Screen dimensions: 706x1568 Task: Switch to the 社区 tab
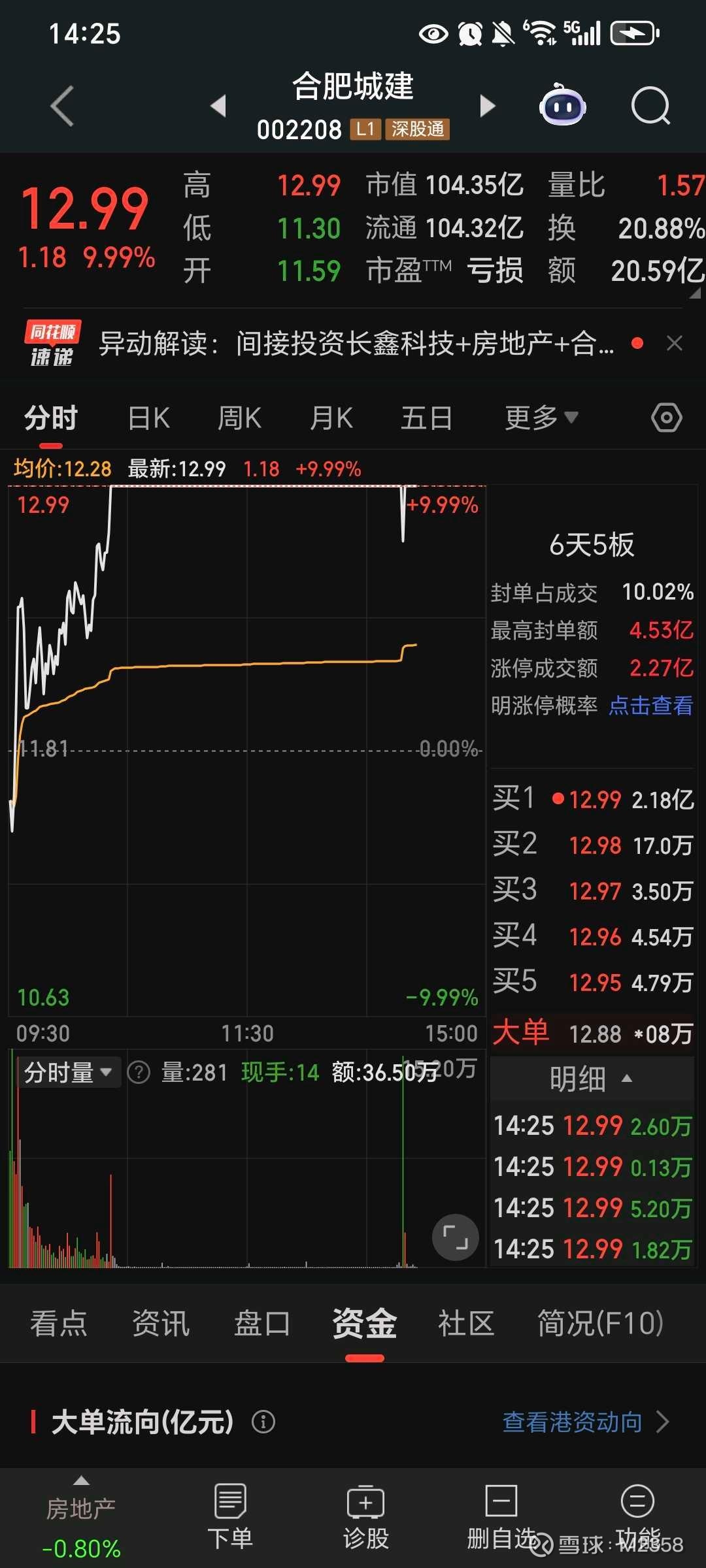[x=466, y=1324]
